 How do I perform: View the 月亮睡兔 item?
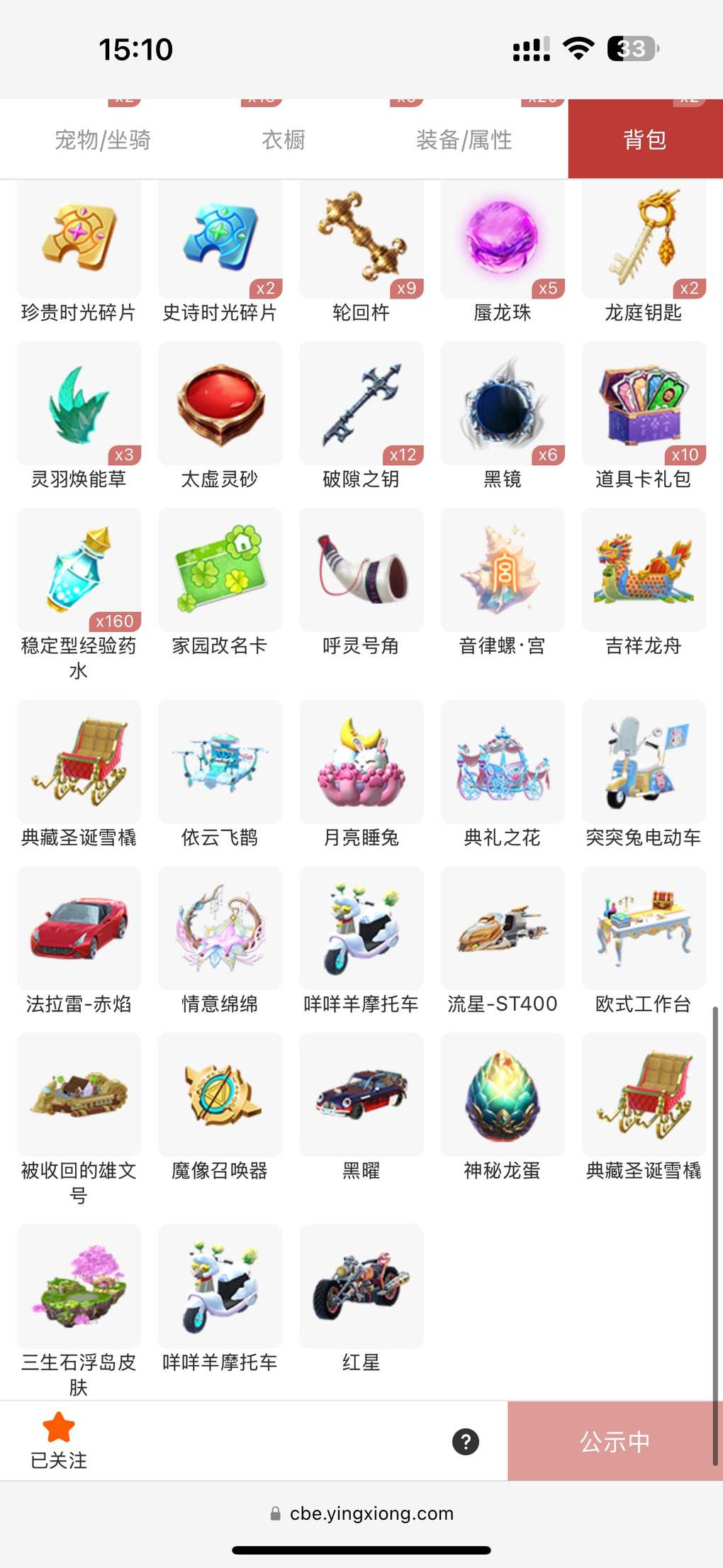[361, 762]
